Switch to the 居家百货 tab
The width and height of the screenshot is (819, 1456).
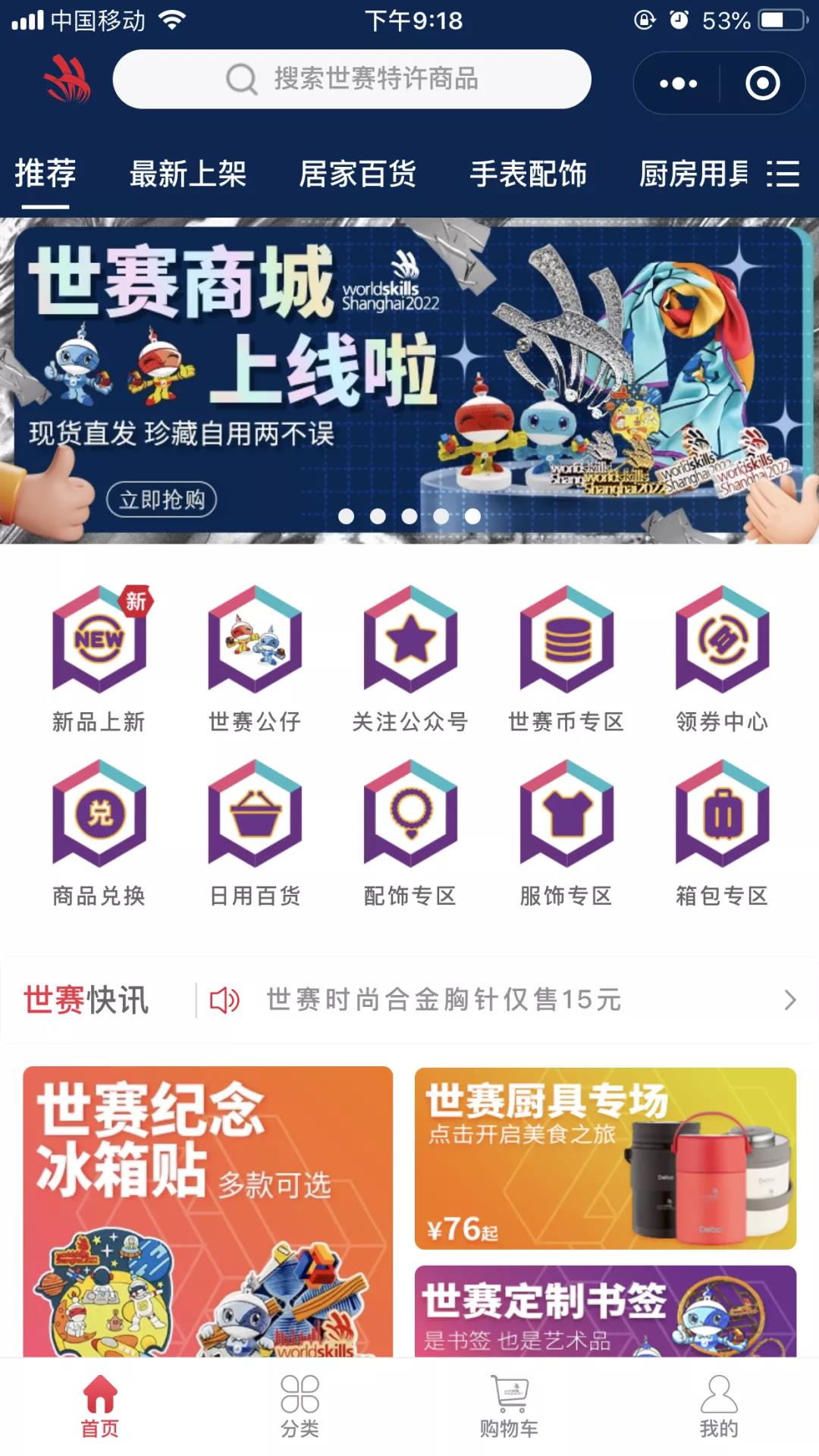357,174
